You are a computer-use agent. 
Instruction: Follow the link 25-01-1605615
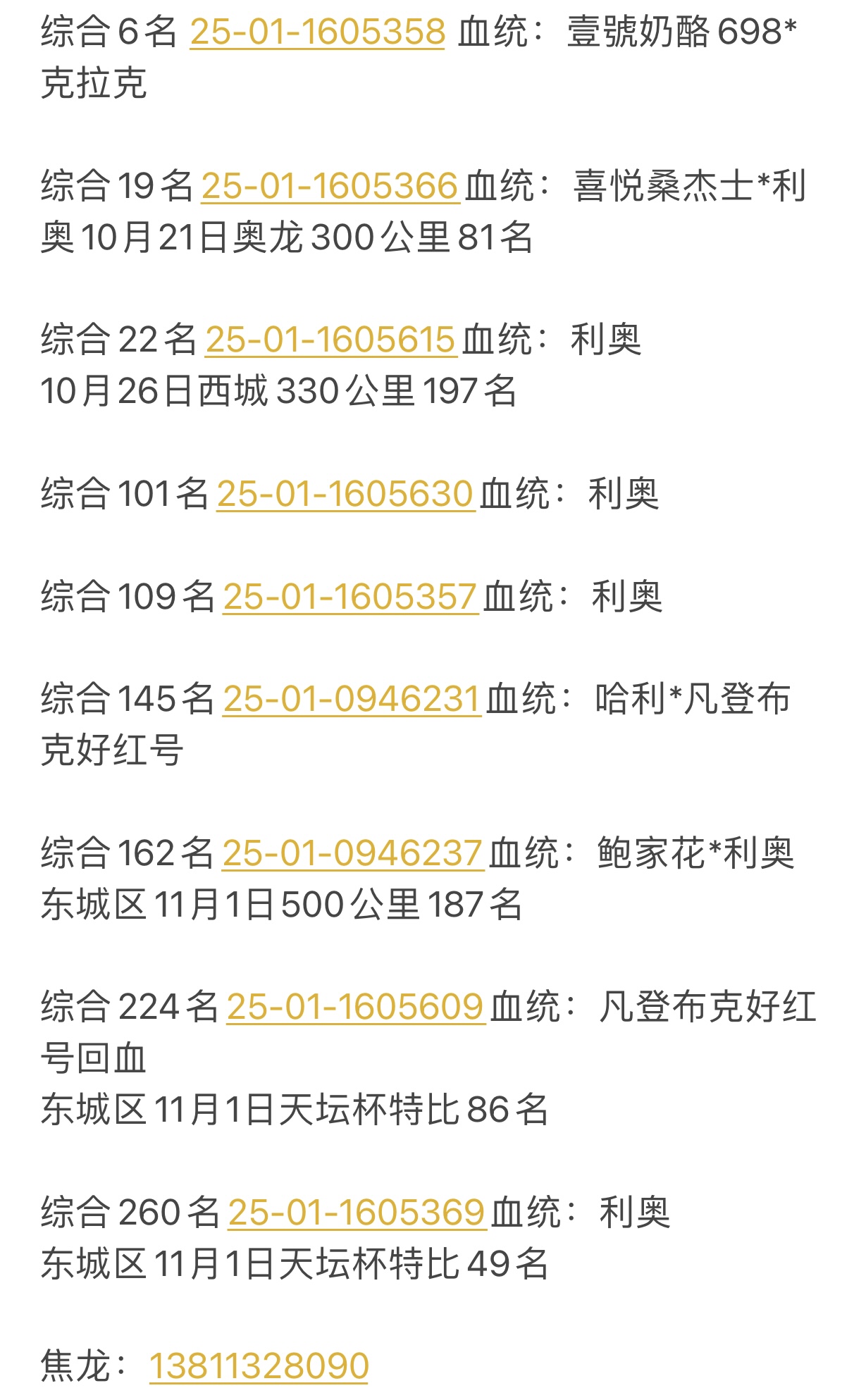pyautogui.click(x=330, y=340)
